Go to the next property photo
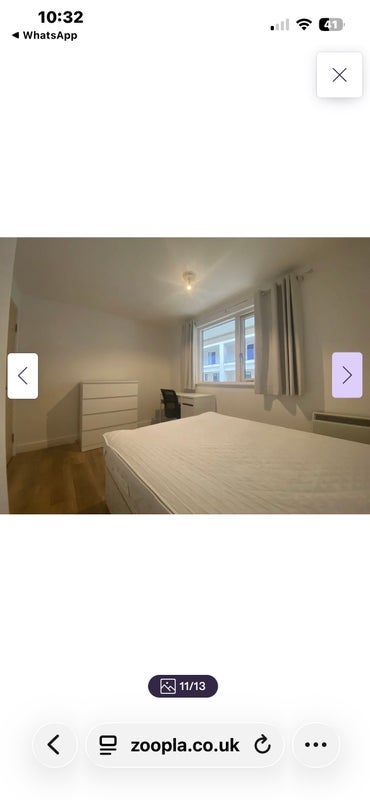The width and height of the screenshot is (370, 800). pos(347,375)
